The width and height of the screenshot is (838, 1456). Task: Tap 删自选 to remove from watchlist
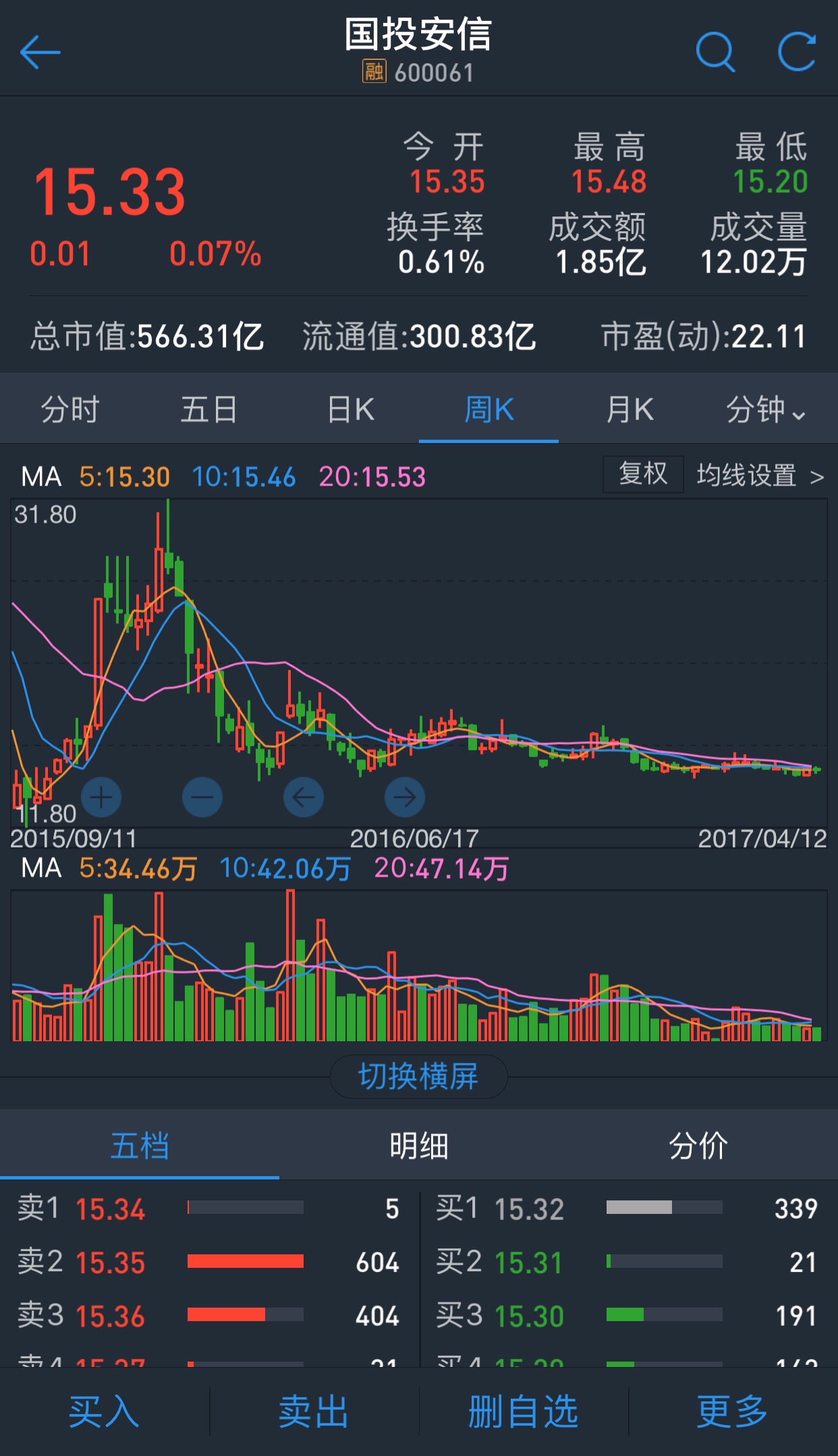[x=524, y=1411]
